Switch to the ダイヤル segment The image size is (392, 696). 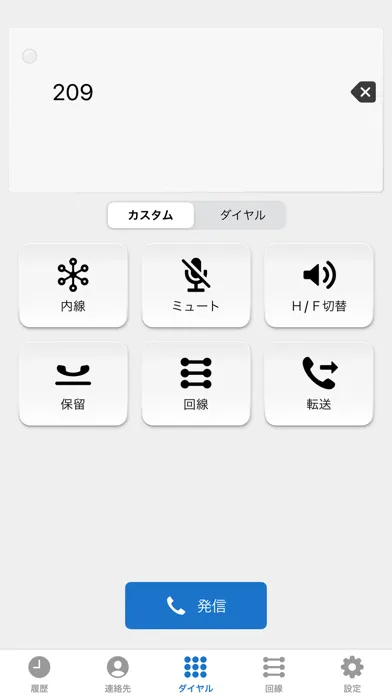(242, 215)
